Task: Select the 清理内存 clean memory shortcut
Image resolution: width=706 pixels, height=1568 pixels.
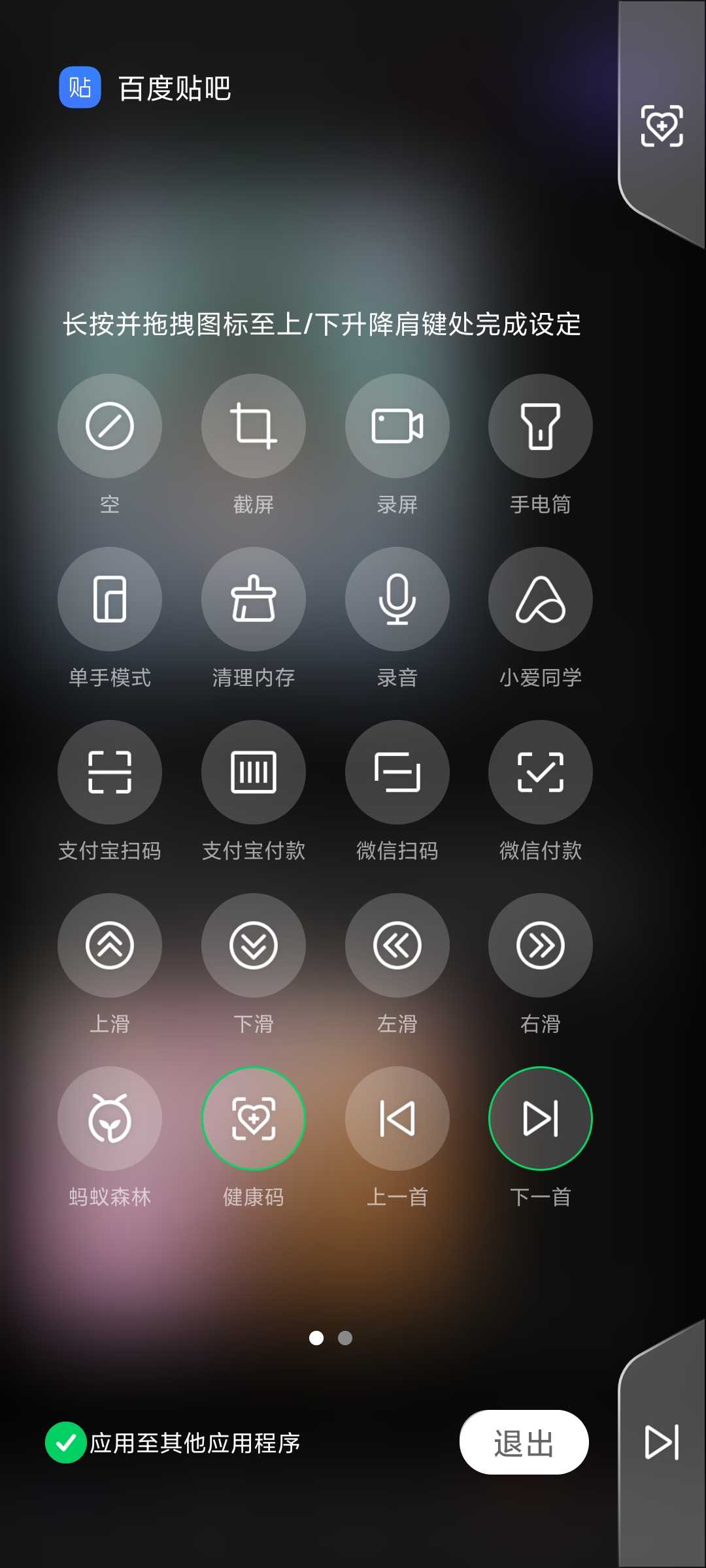Action: 253,599
